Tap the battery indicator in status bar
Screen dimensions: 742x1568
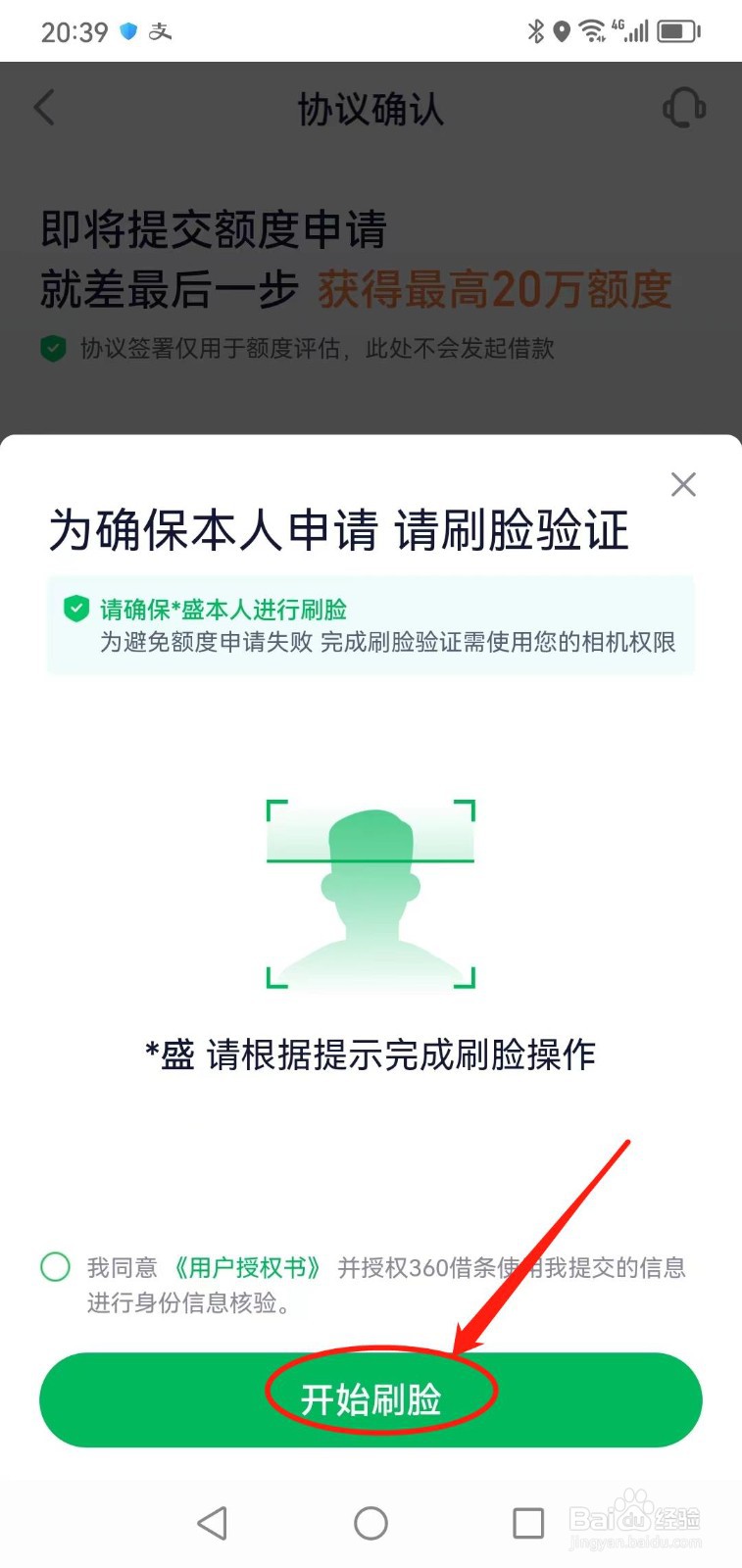pyautogui.click(x=675, y=30)
